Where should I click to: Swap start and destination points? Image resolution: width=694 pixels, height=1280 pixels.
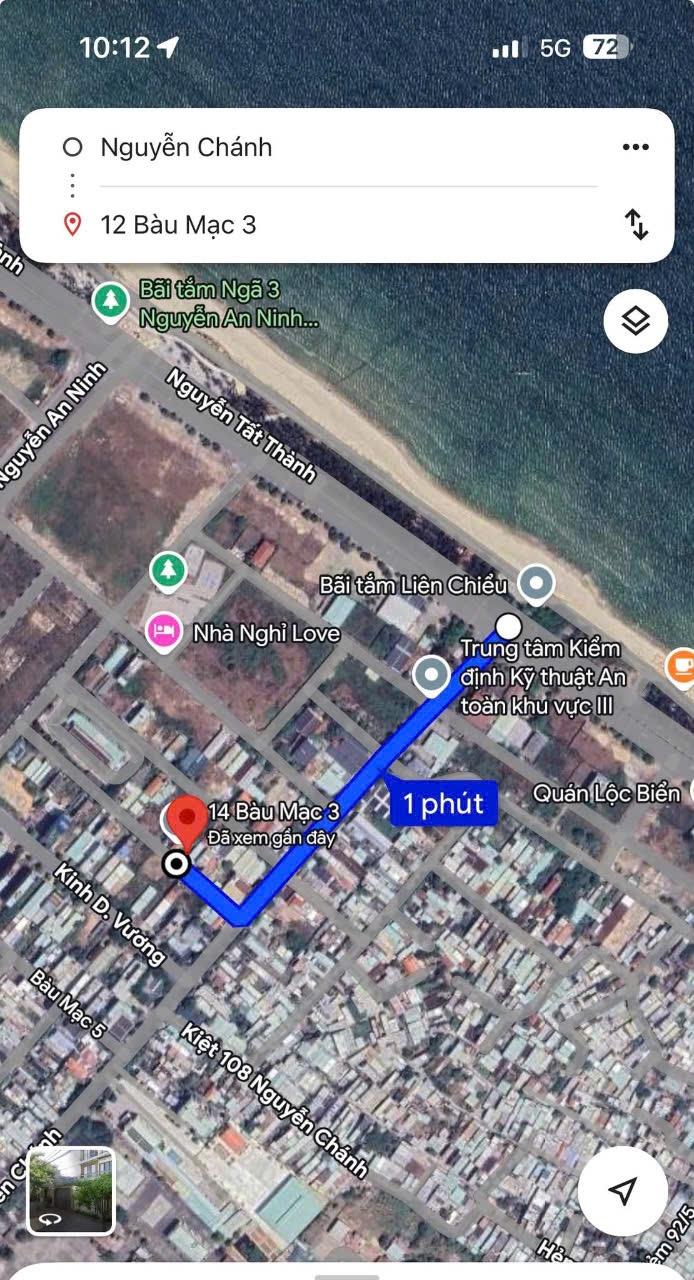[636, 224]
